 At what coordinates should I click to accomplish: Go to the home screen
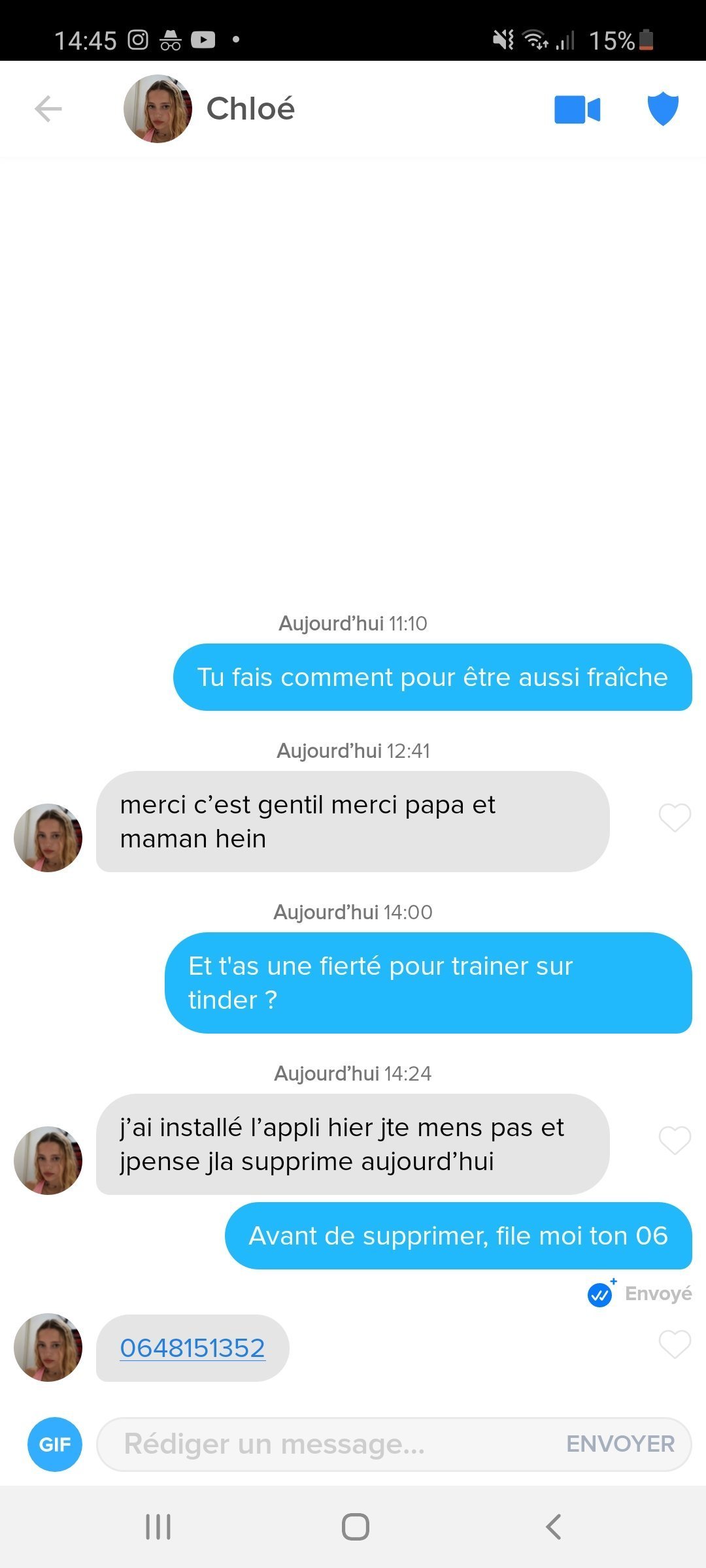pyautogui.click(x=356, y=1527)
